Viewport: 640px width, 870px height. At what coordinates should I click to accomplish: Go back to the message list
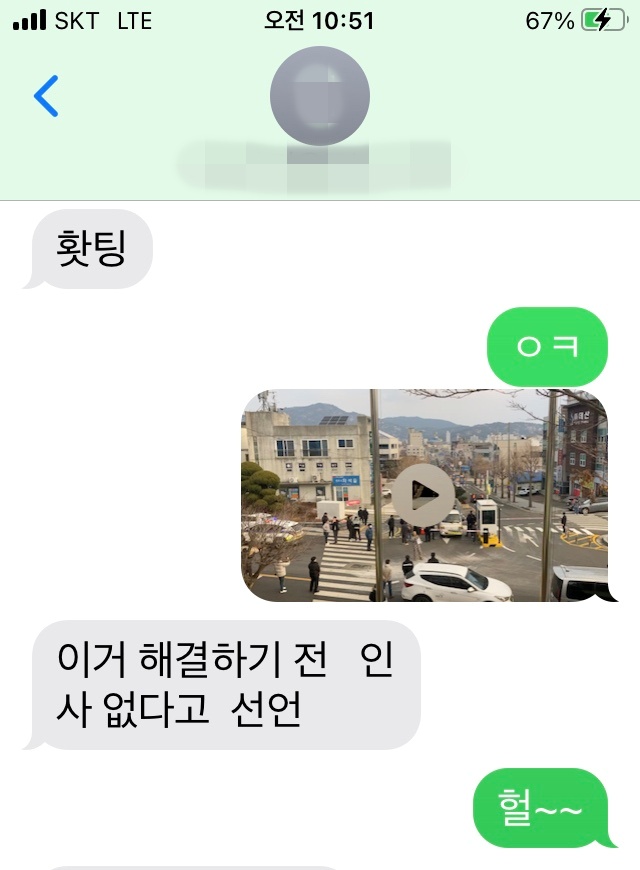coord(46,96)
